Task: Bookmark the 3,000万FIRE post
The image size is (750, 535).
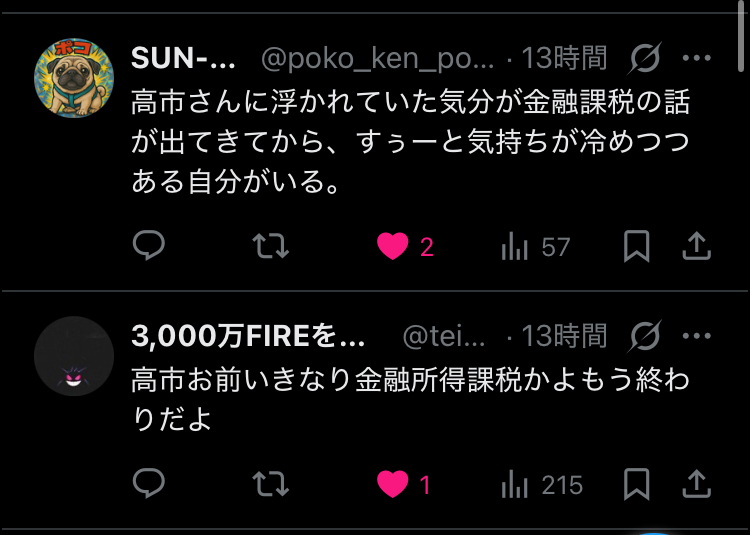Action: (636, 485)
